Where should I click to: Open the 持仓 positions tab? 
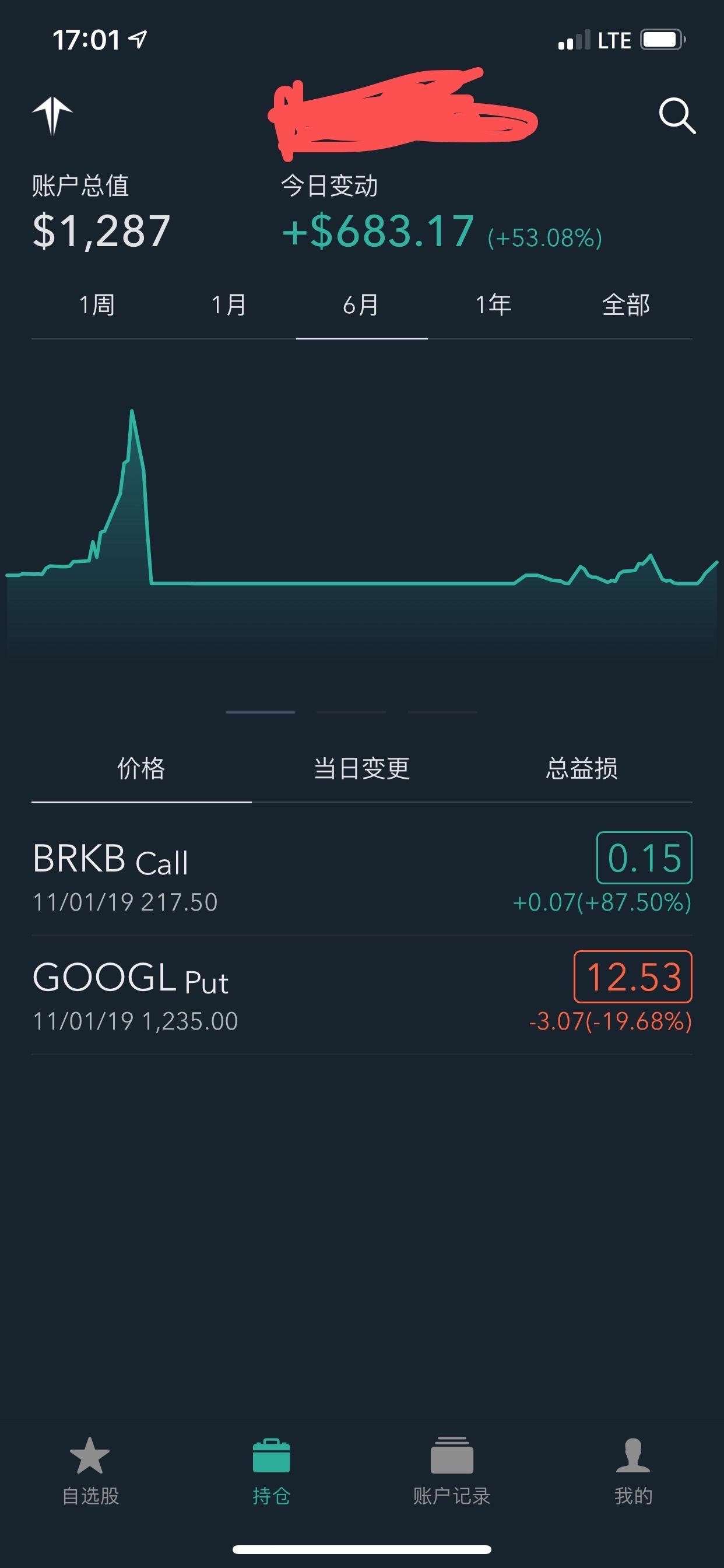tap(271, 1472)
